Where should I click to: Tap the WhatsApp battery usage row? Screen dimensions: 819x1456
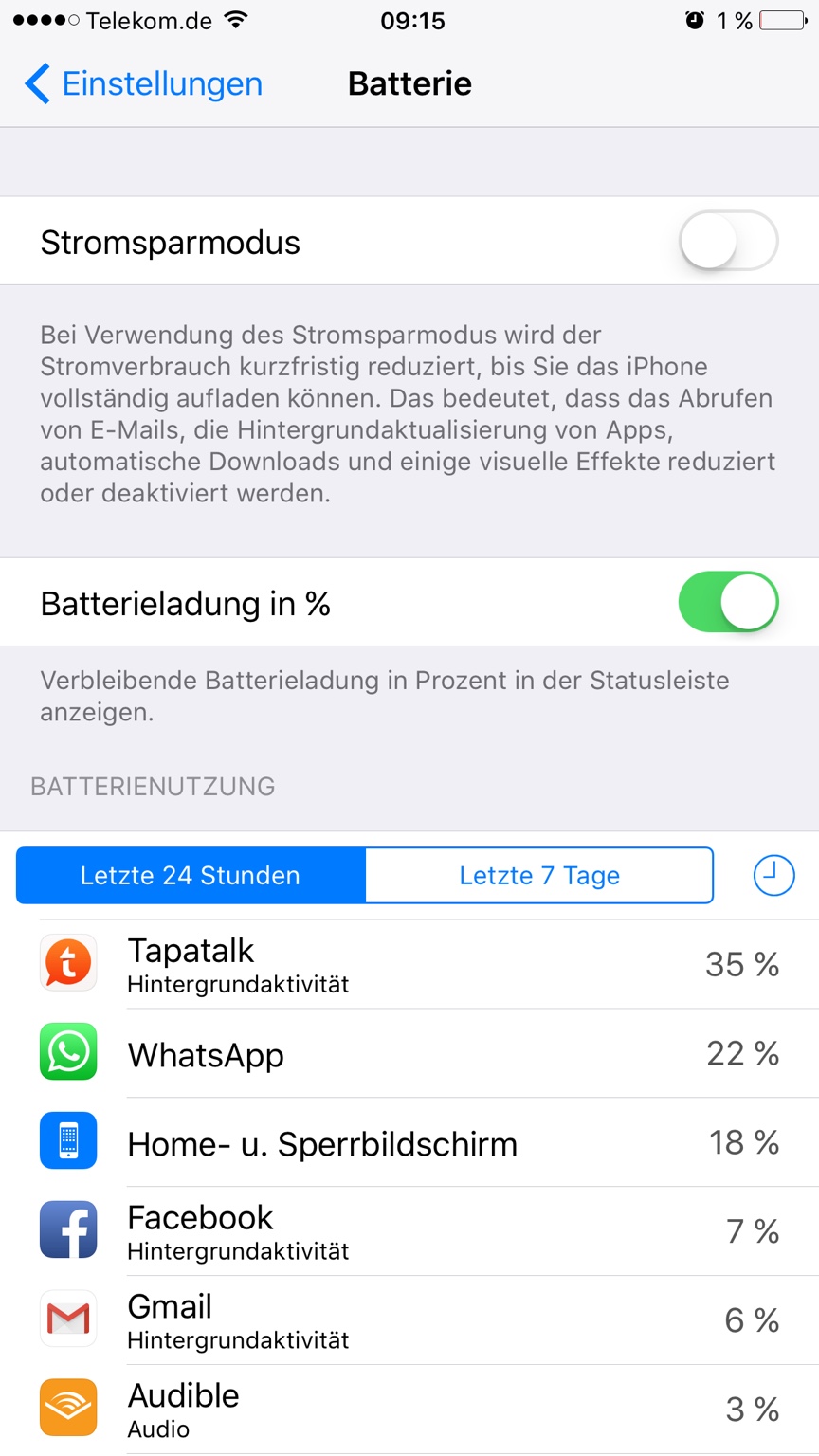click(x=409, y=1053)
